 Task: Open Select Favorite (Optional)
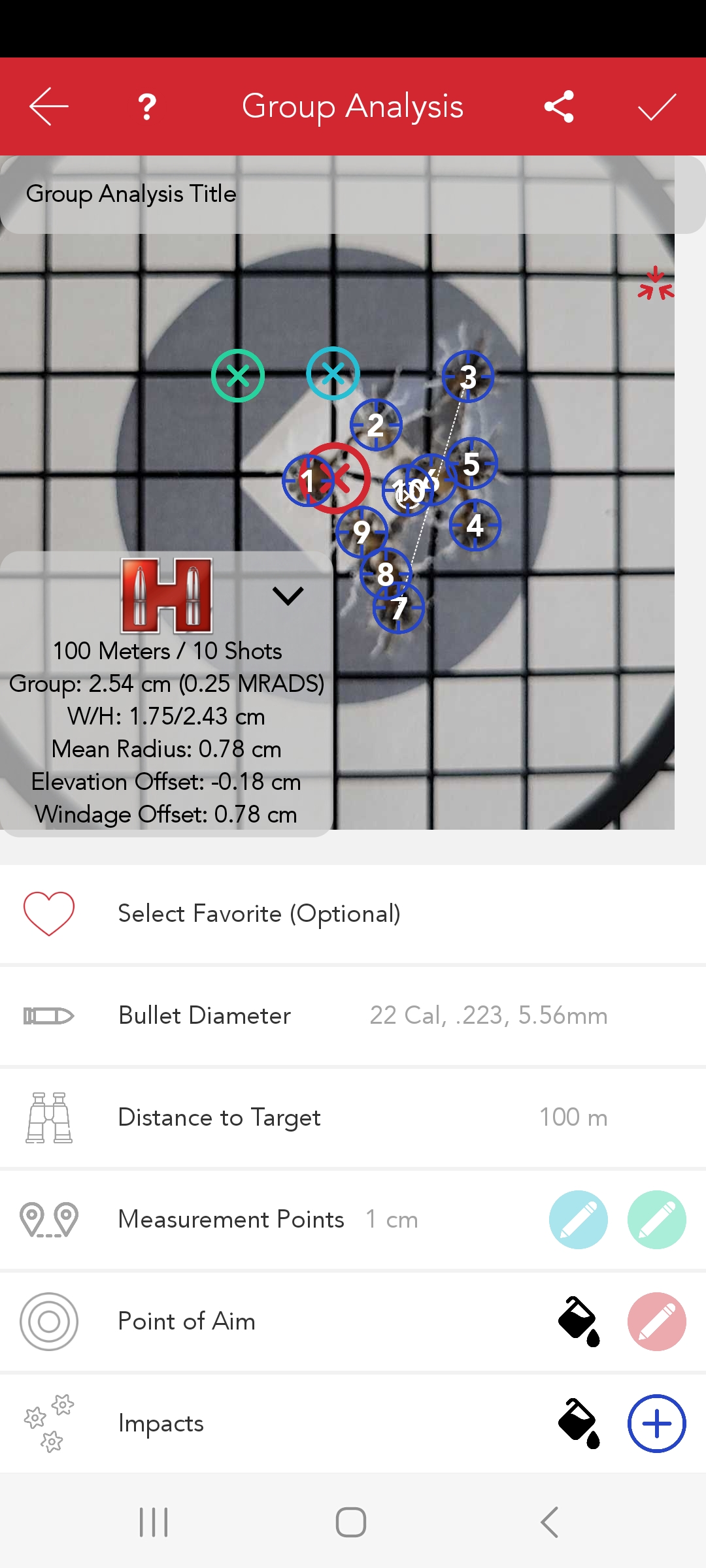click(353, 913)
